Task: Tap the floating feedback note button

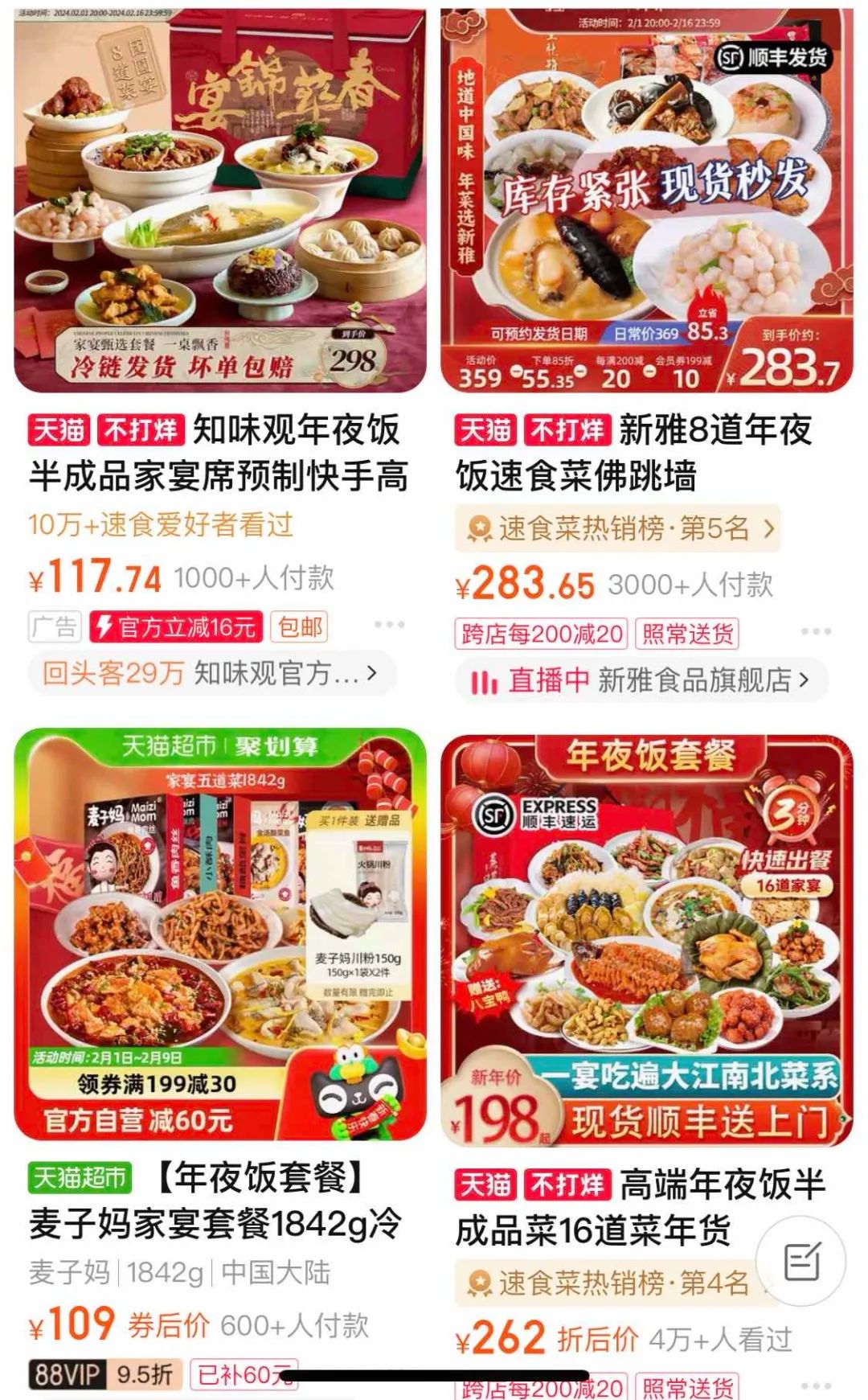Action: point(801,1261)
